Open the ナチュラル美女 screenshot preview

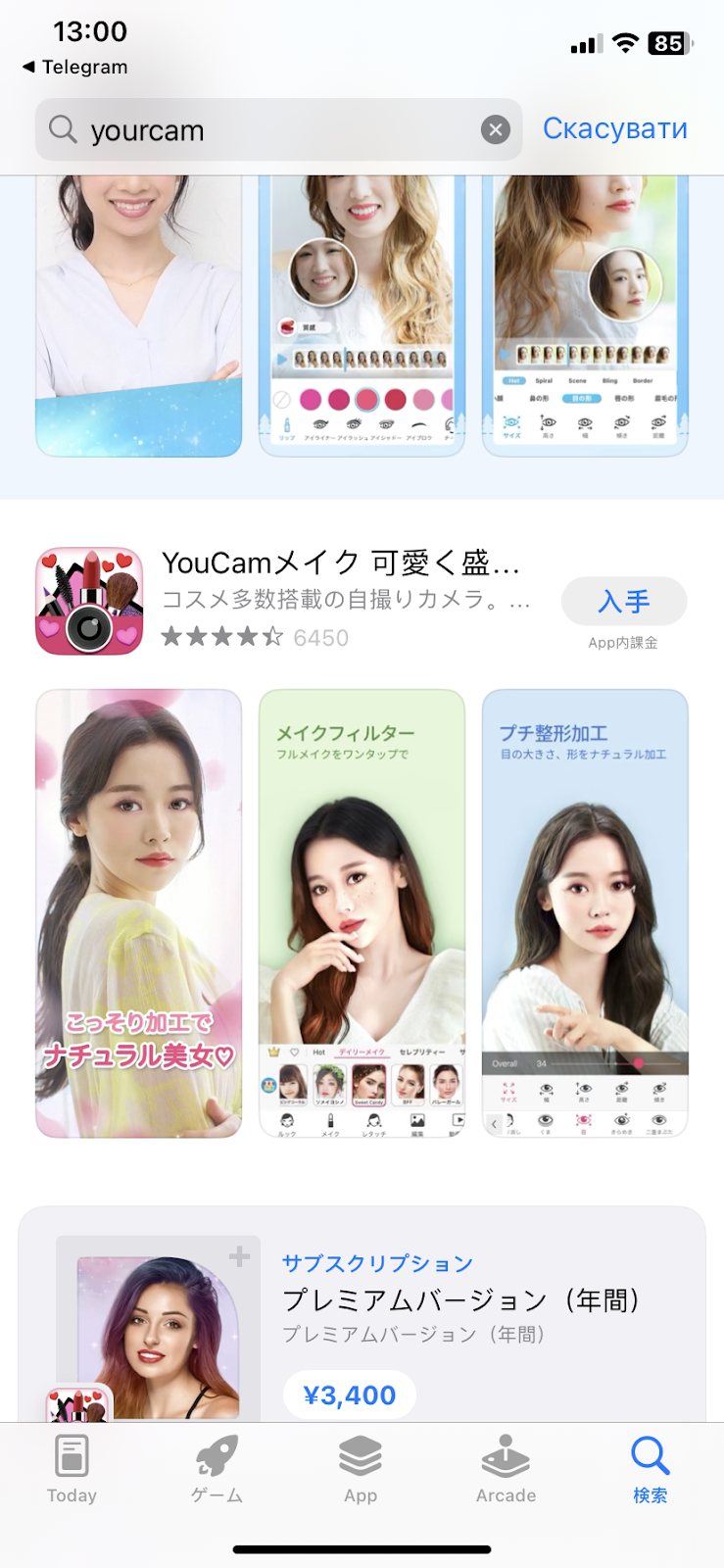click(x=138, y=913)
